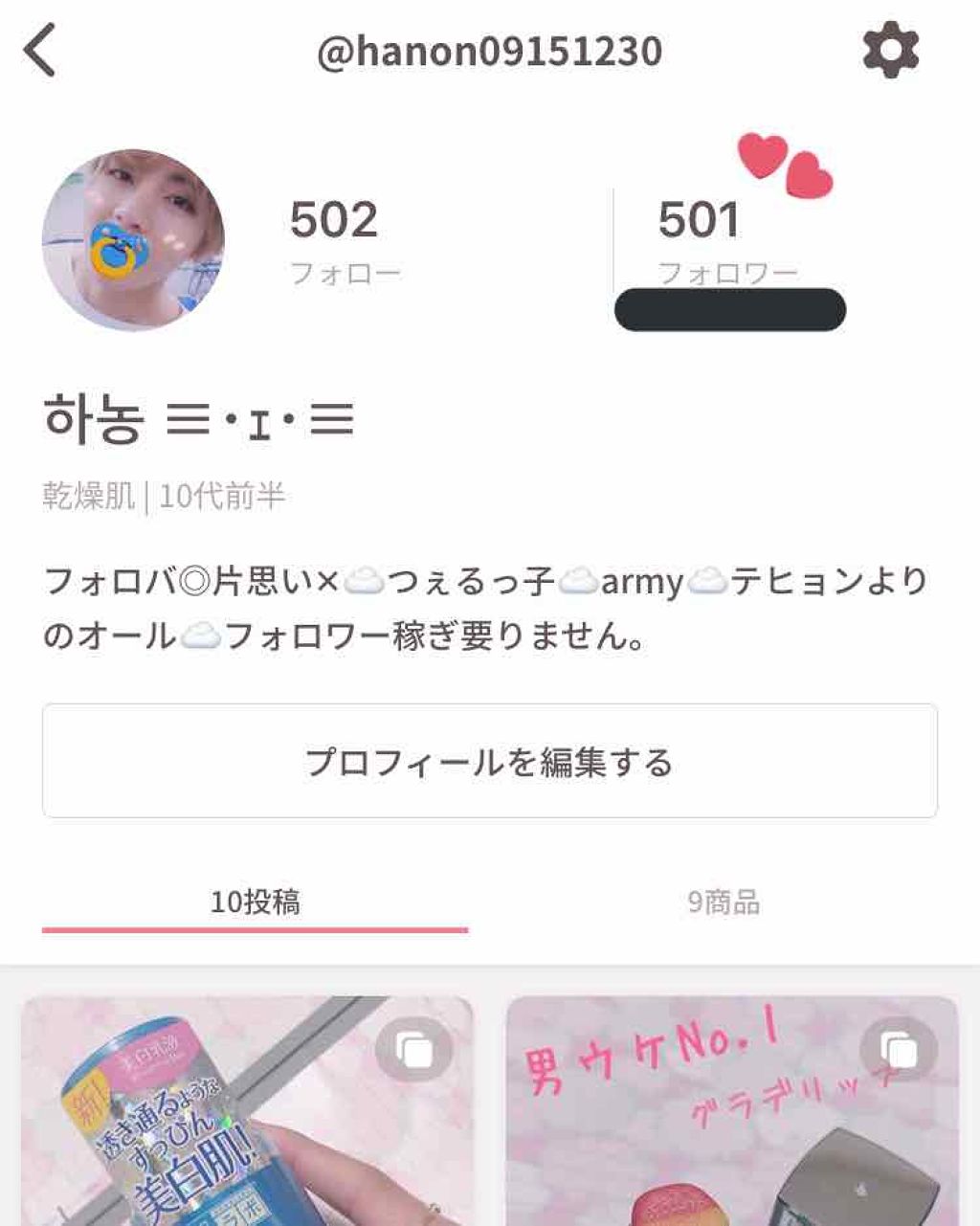View the 502 フォロー list

pyautogui.click(x=343, y=240)
